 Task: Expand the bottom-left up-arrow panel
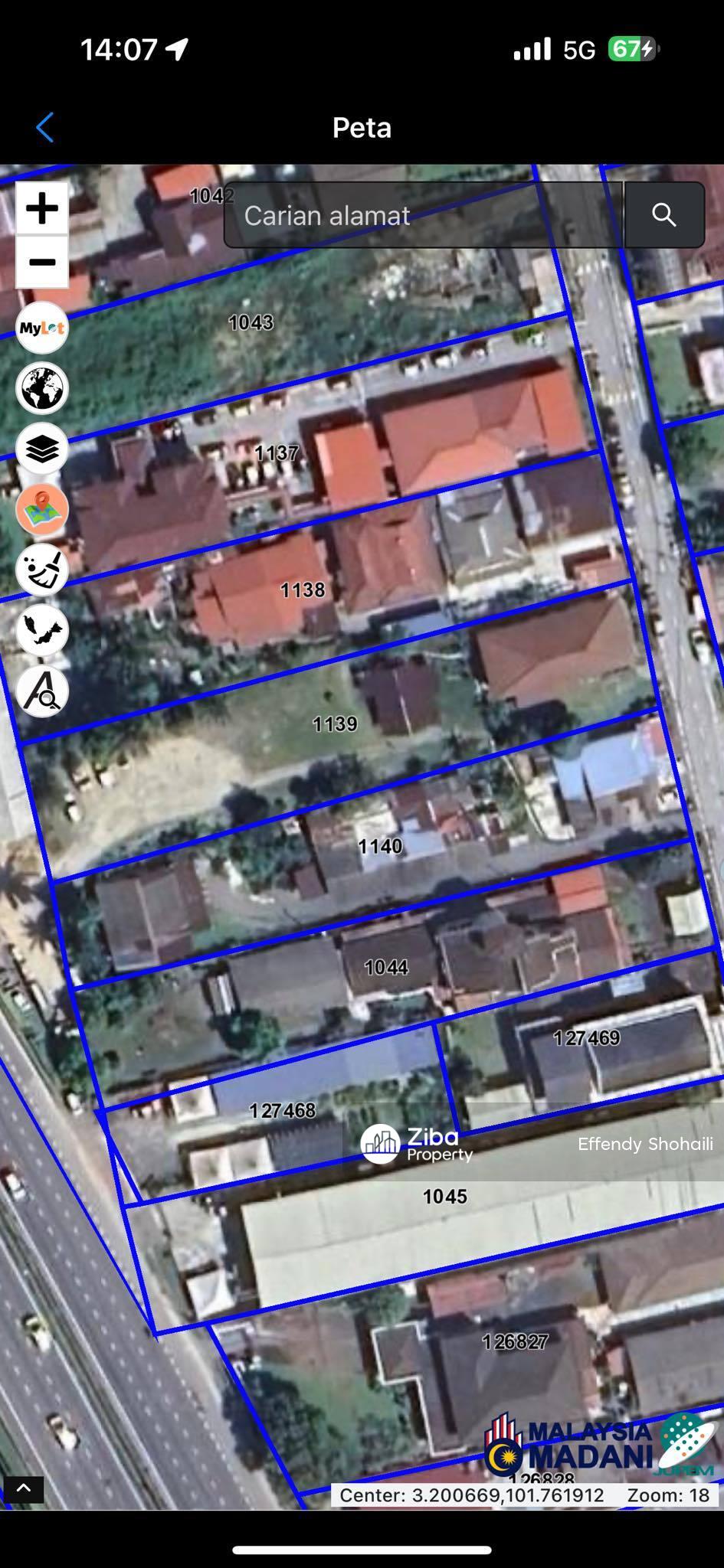[24, 1488]
